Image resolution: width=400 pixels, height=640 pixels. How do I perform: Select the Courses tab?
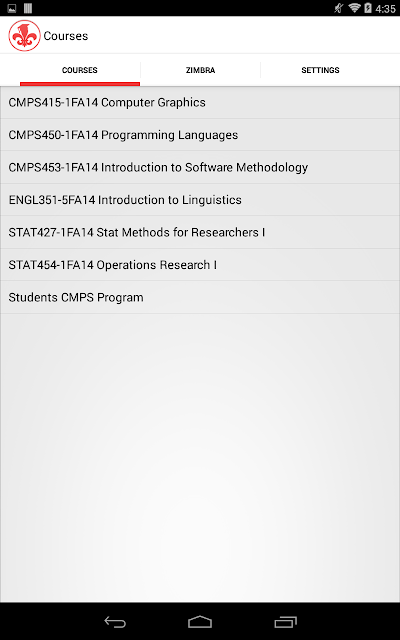click(80, 70)
